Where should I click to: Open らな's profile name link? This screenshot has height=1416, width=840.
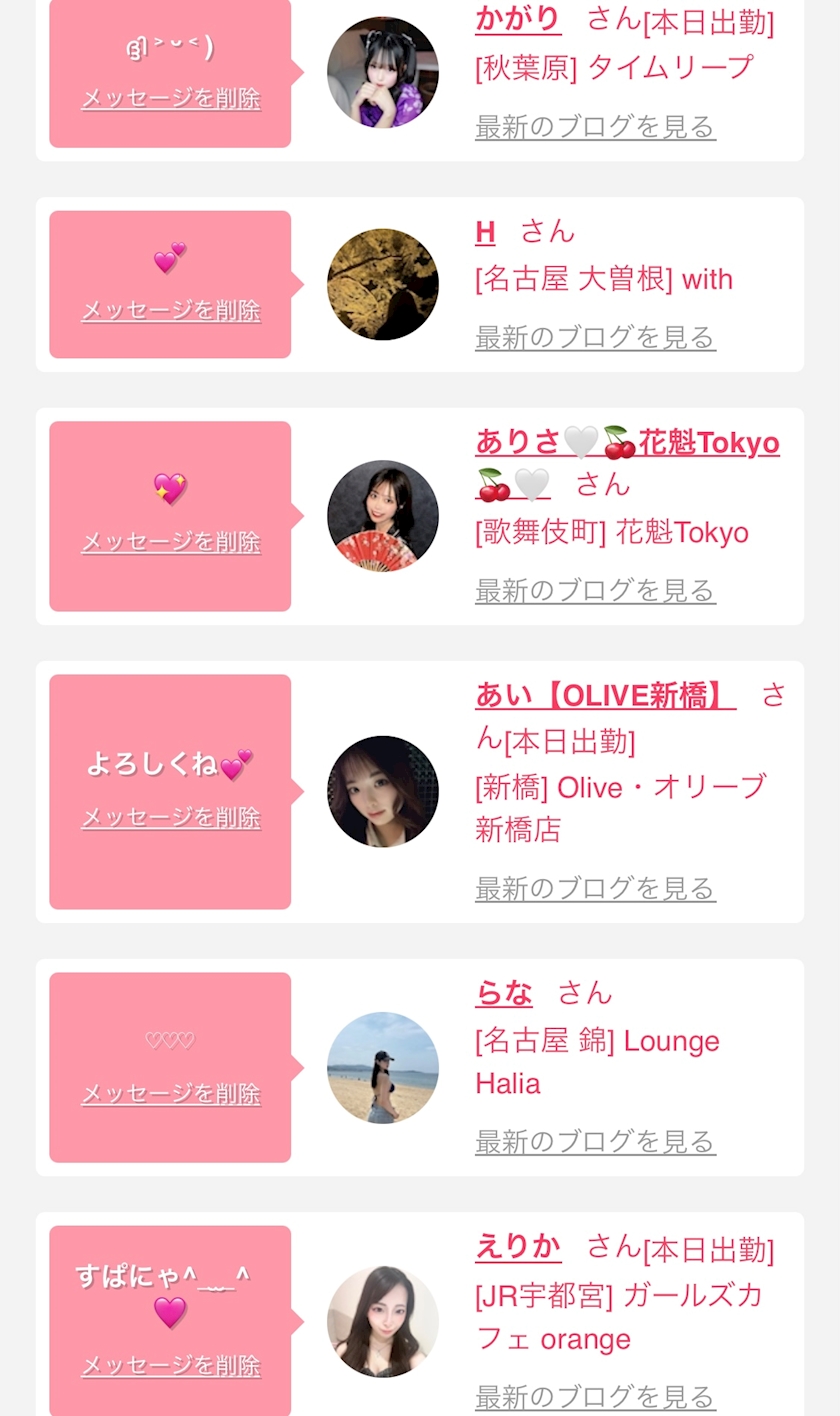(503, 993)
